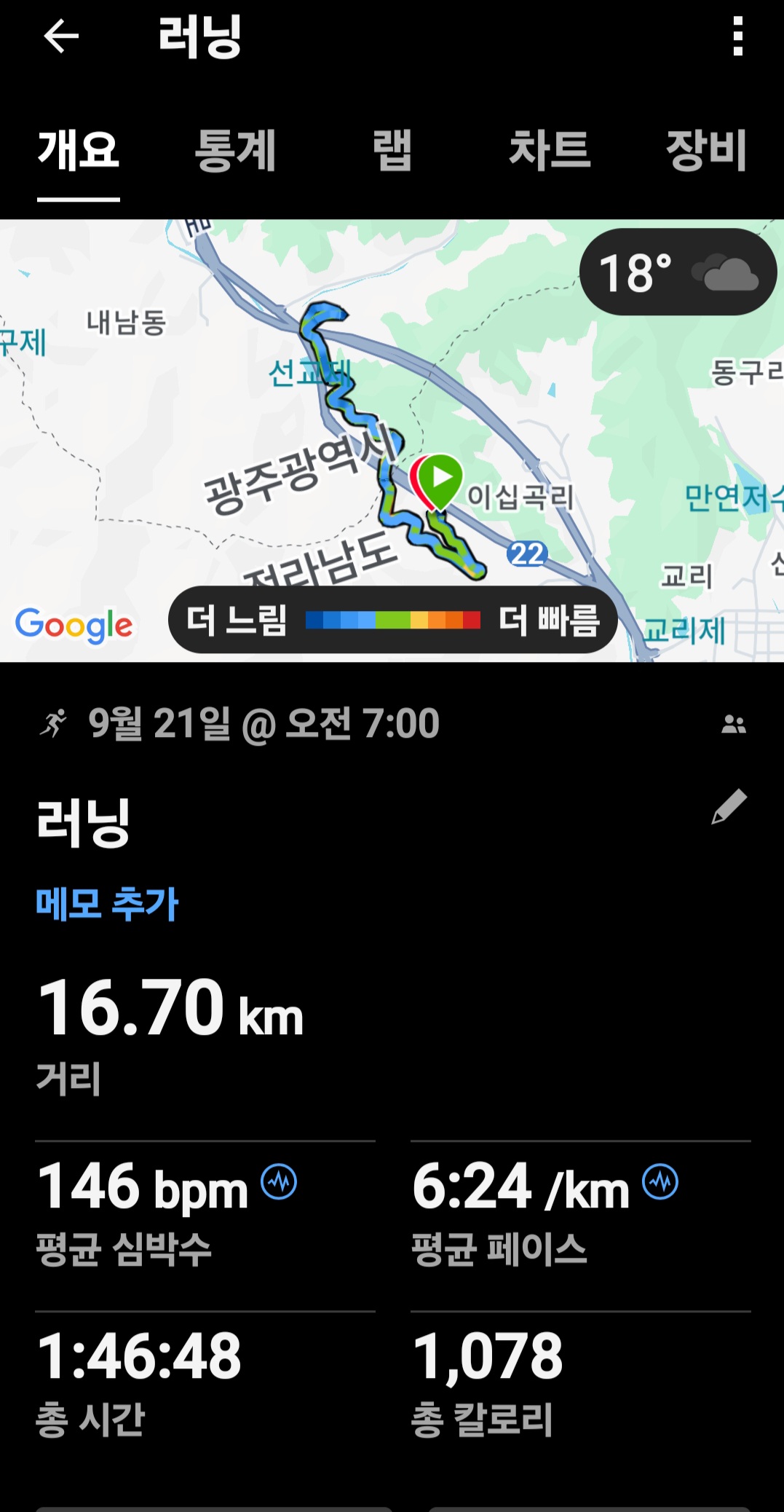Open the info icon beside 146 bpm

coord(279,1181)
